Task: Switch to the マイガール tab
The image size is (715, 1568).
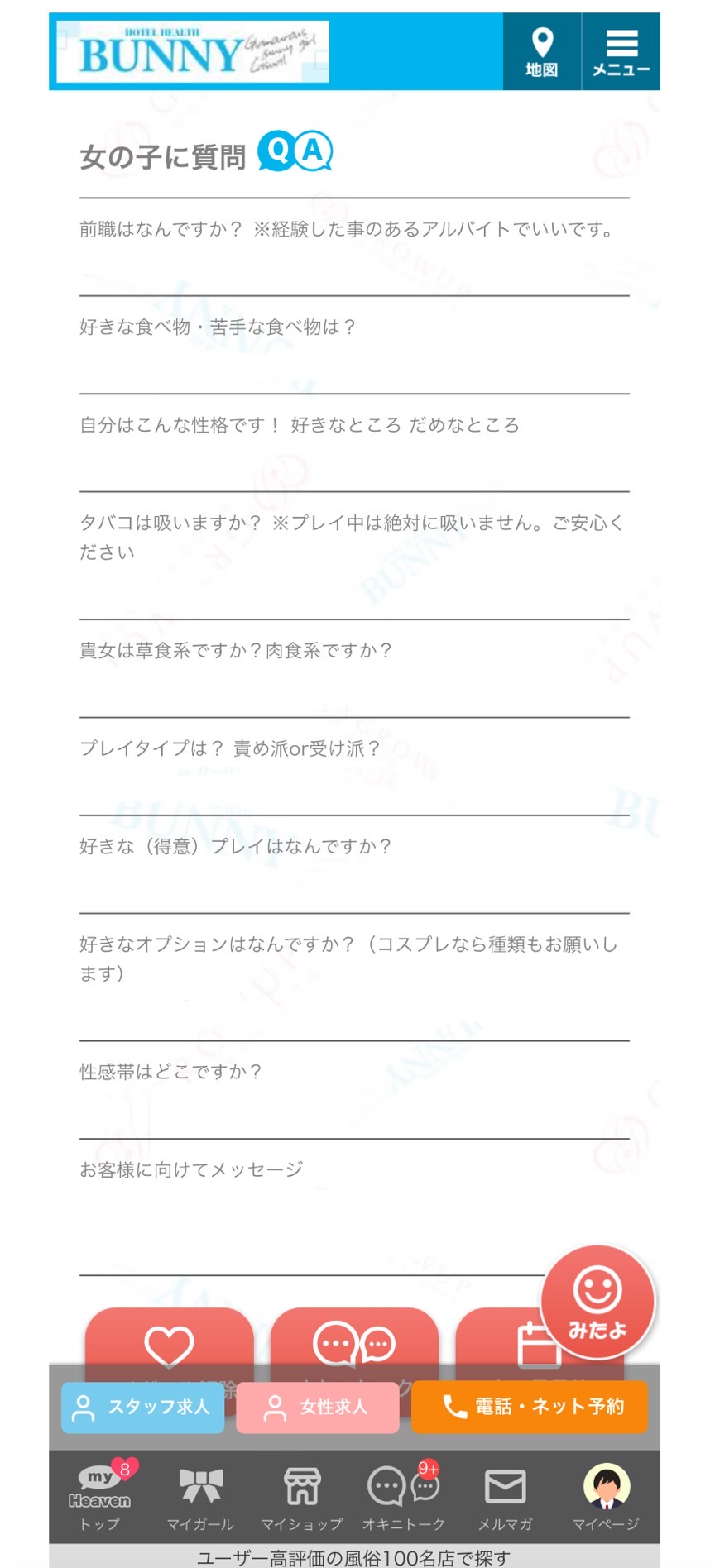Action: click(201, 1496)
